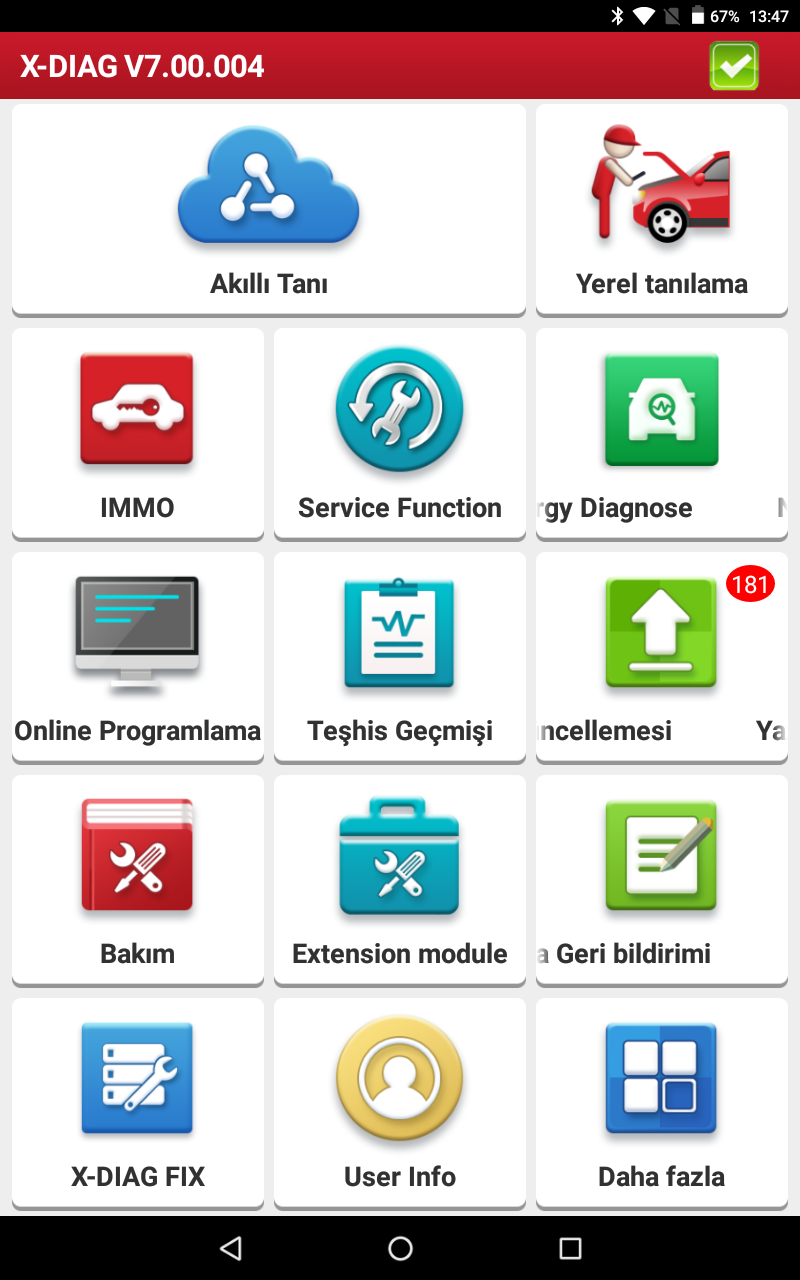Open Extension module
The height and width of the screenshot is (1280, 800).
(x=399, y=880)
